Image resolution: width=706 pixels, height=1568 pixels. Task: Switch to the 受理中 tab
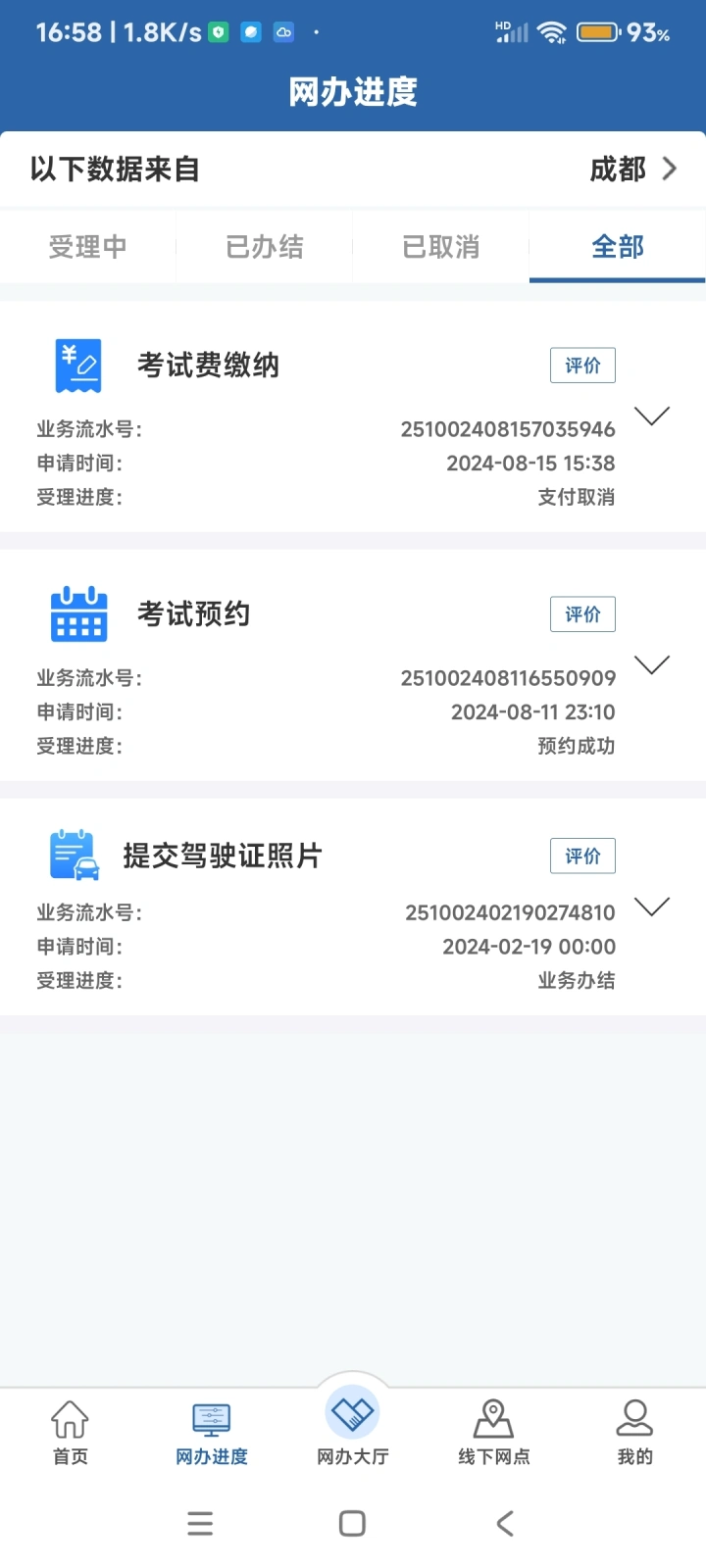(x=88, y=247)
